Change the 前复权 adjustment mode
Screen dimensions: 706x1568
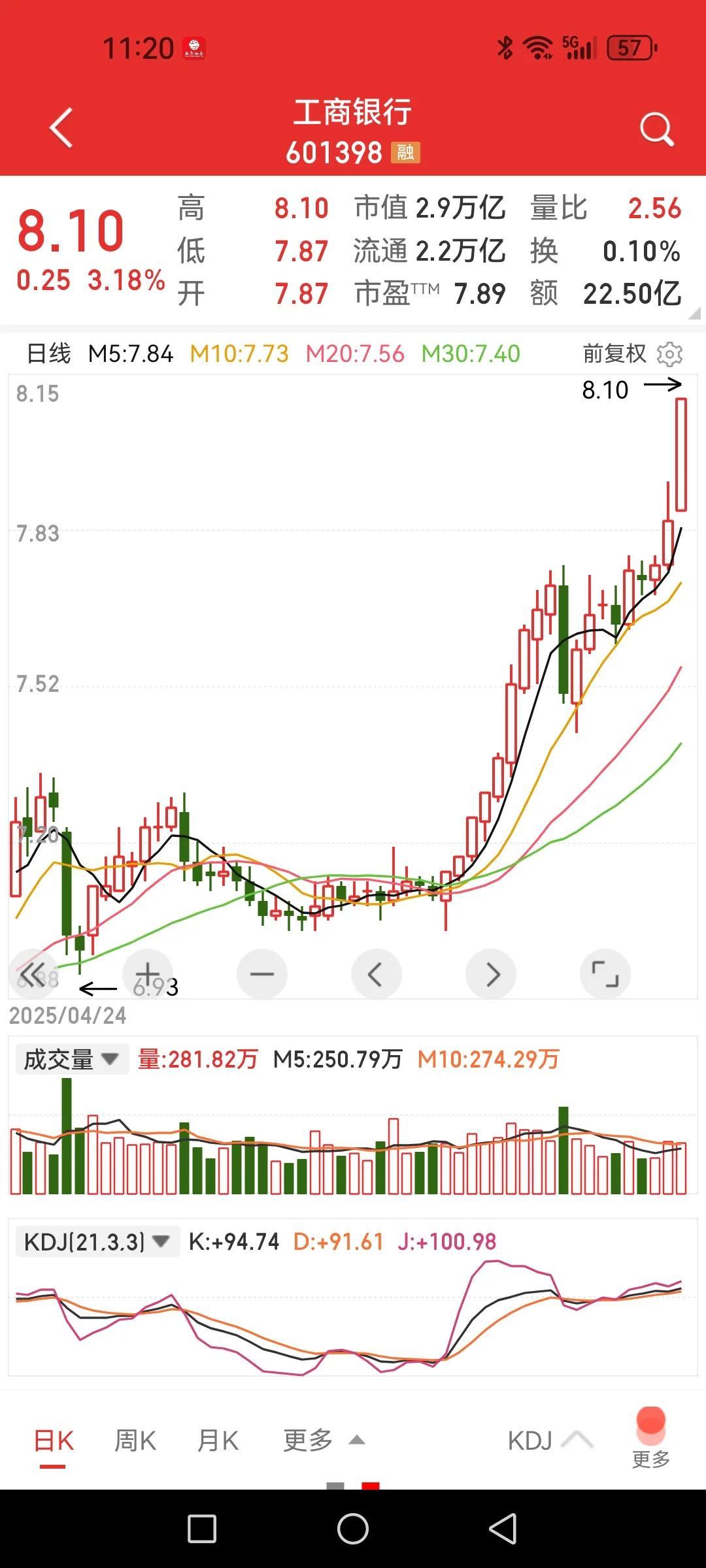[614, 354]
